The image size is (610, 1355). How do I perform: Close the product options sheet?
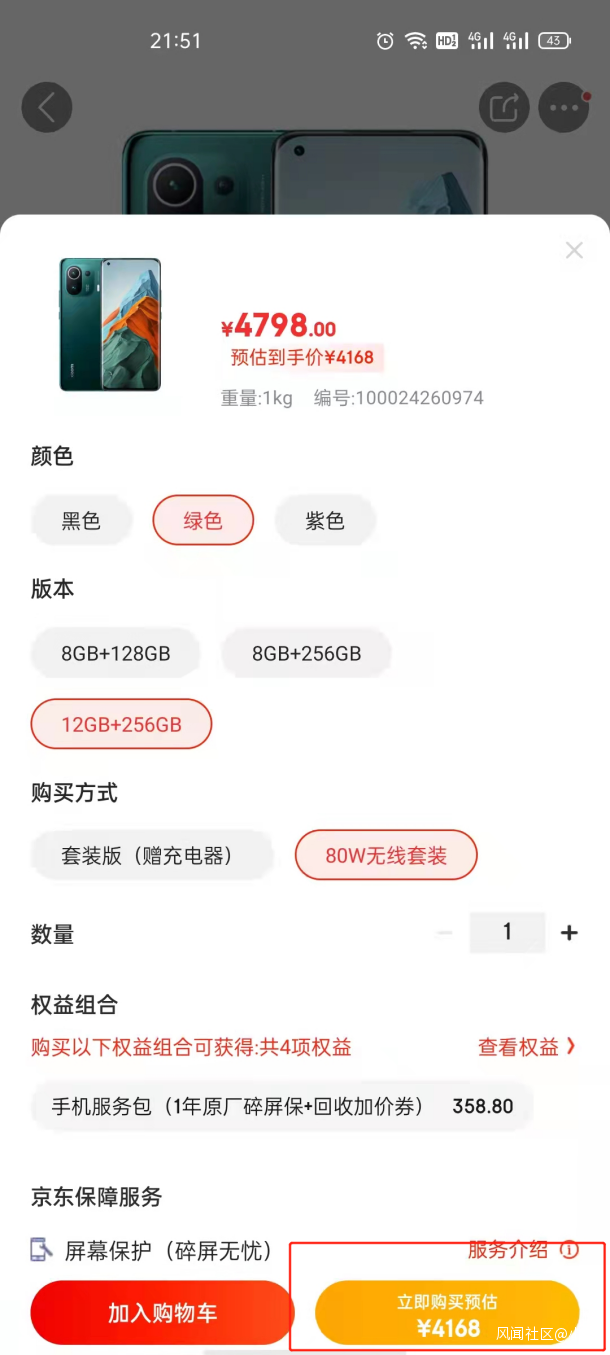(574, 250)
